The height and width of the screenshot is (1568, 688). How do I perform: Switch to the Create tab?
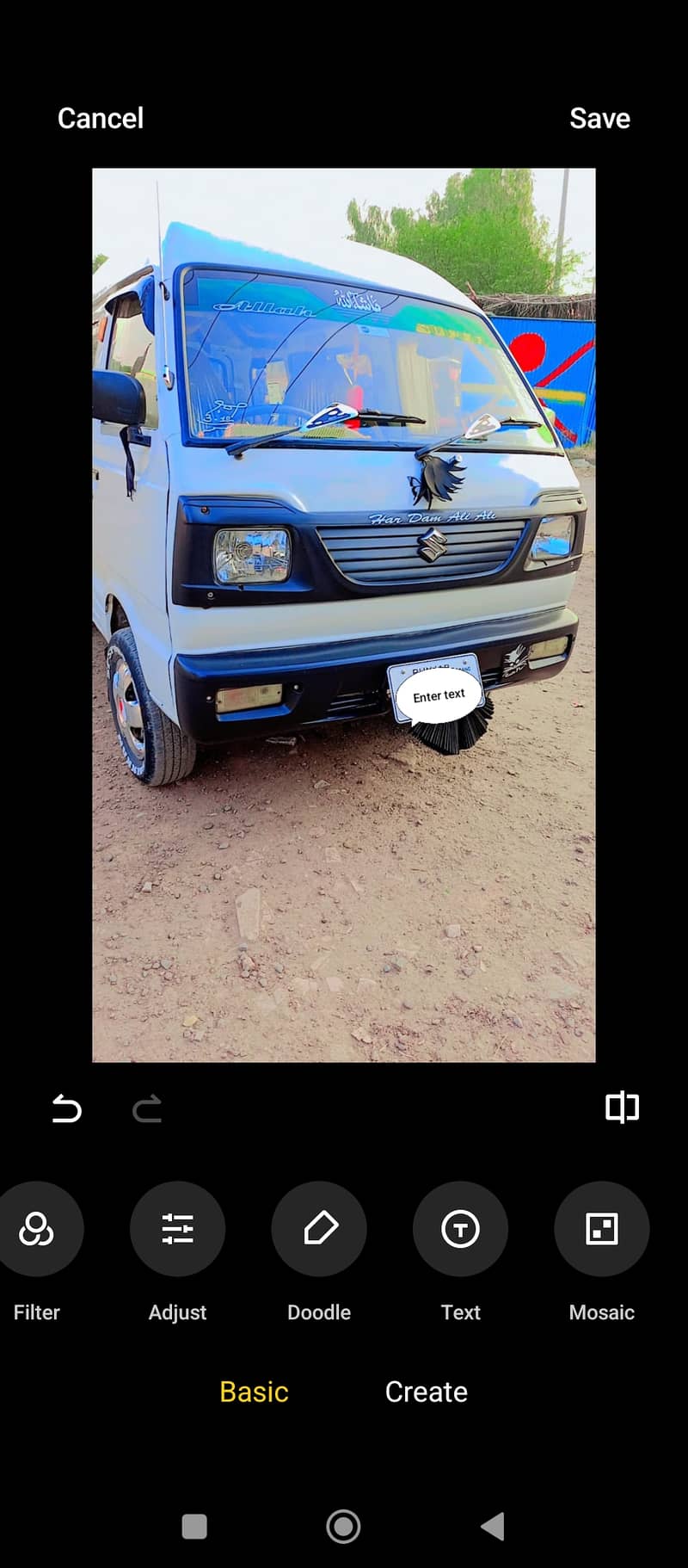click(427, 1392)
